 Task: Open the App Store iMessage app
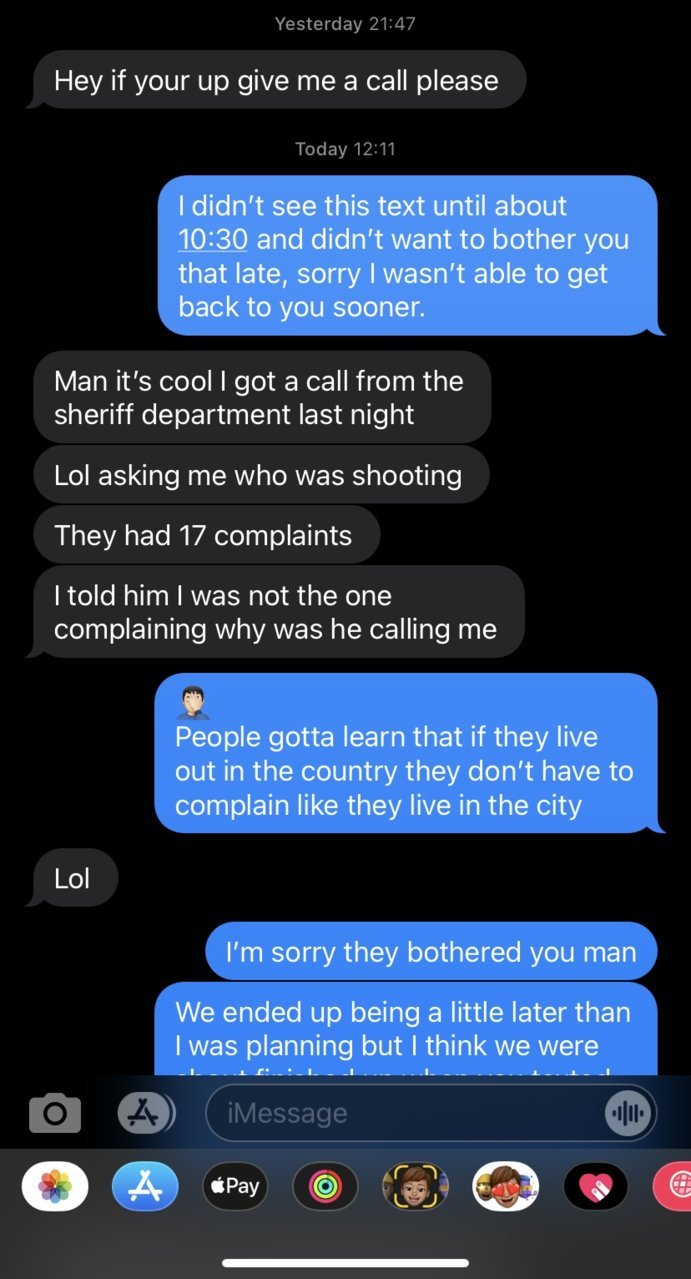[x=145, y=1187]
